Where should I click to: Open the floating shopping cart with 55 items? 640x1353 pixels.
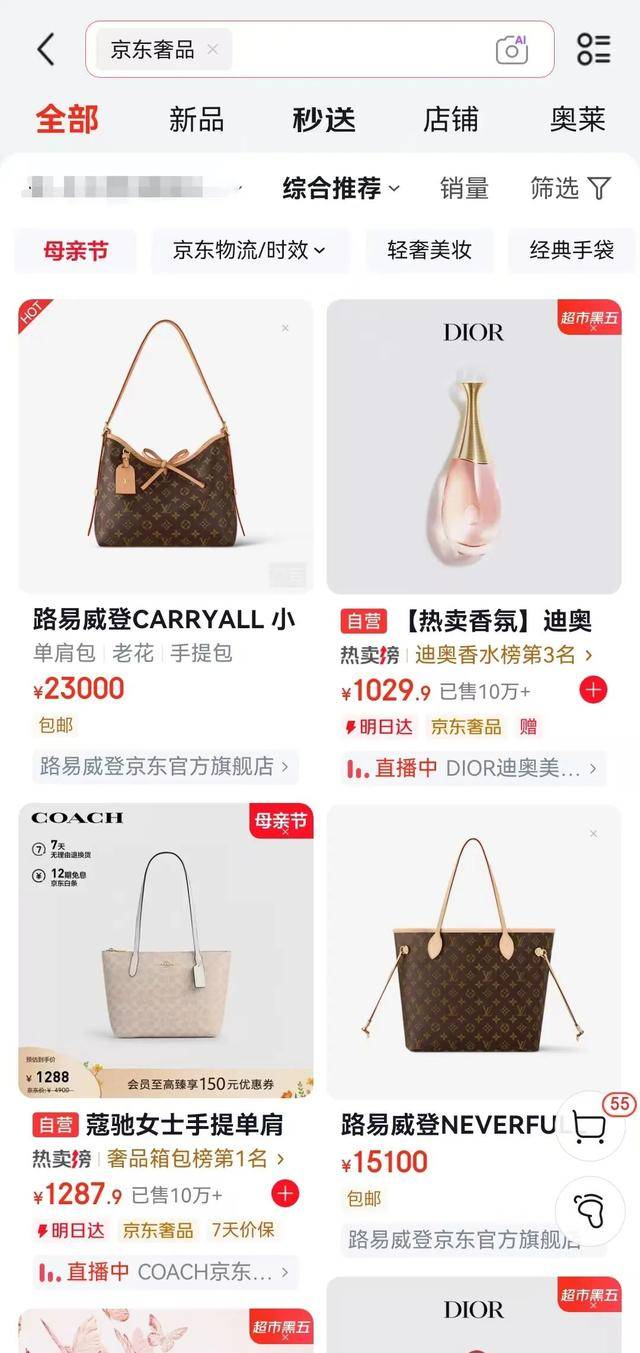coord(592,1127)
